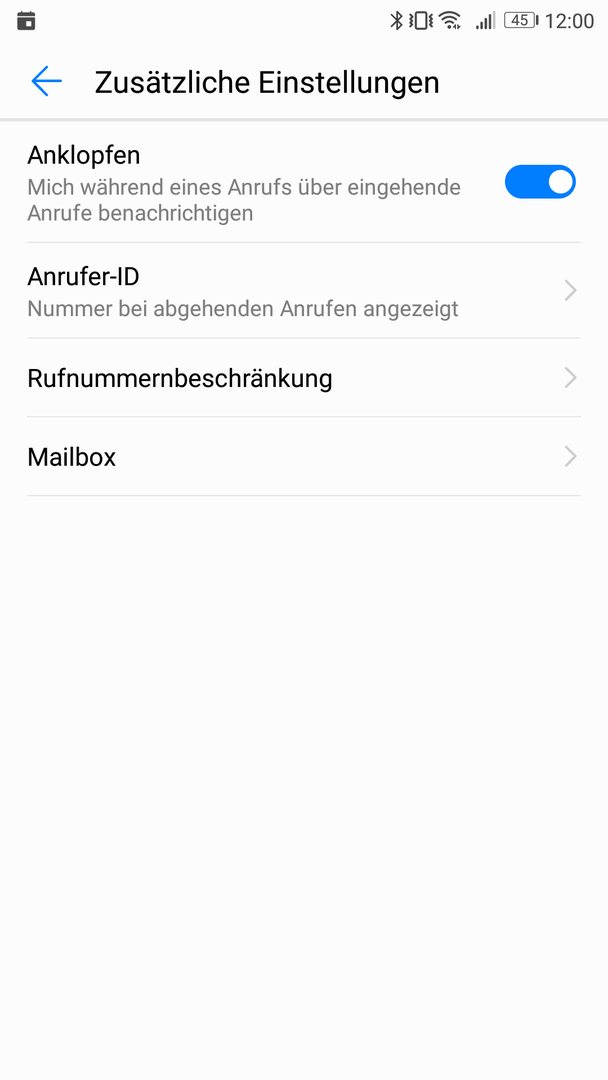Open Mailbox settings
Viewport: 608px width, 1080px height.
[x=304, y=457]
